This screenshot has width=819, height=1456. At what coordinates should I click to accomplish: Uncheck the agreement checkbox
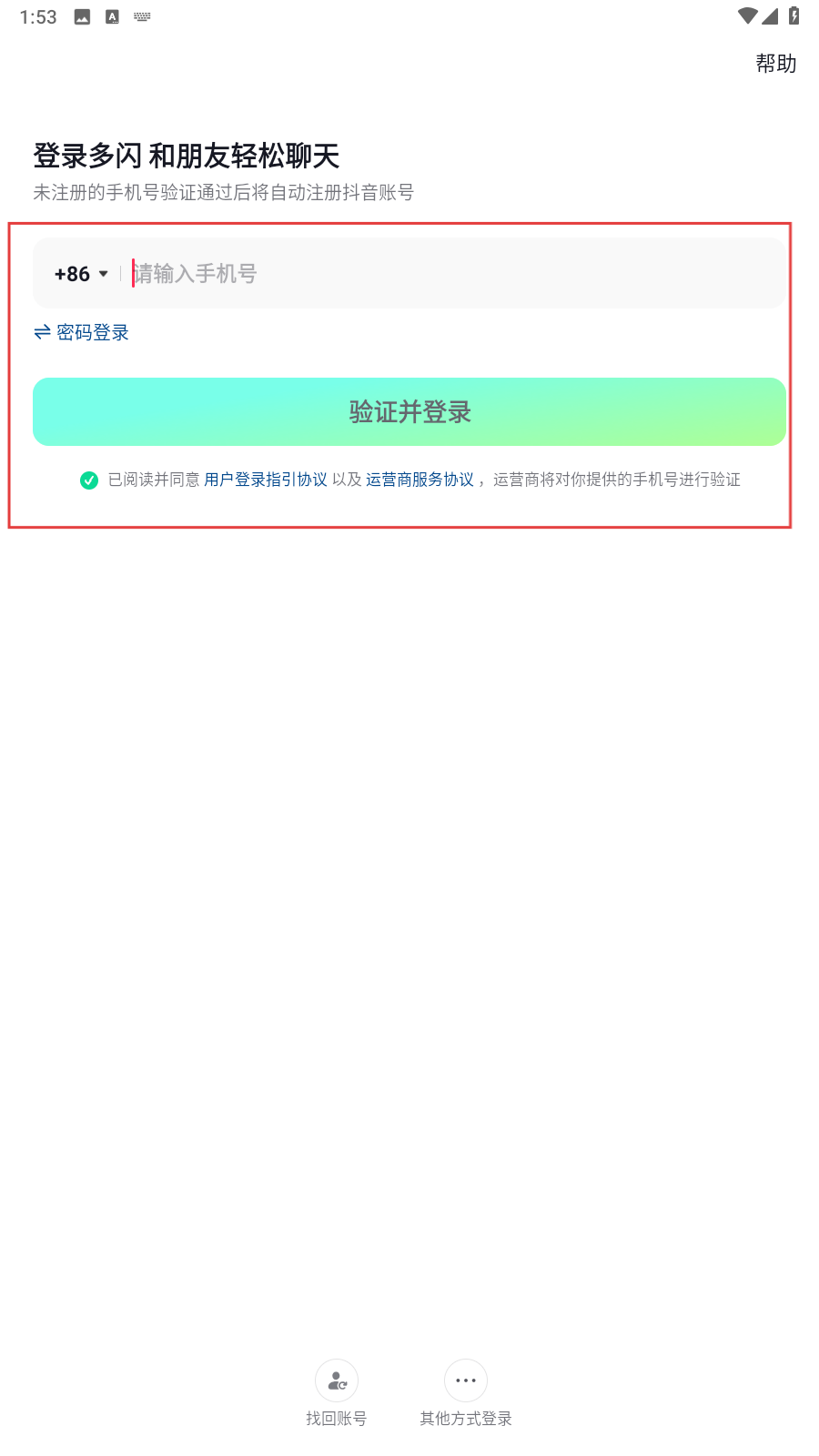(x=89, y=480)
